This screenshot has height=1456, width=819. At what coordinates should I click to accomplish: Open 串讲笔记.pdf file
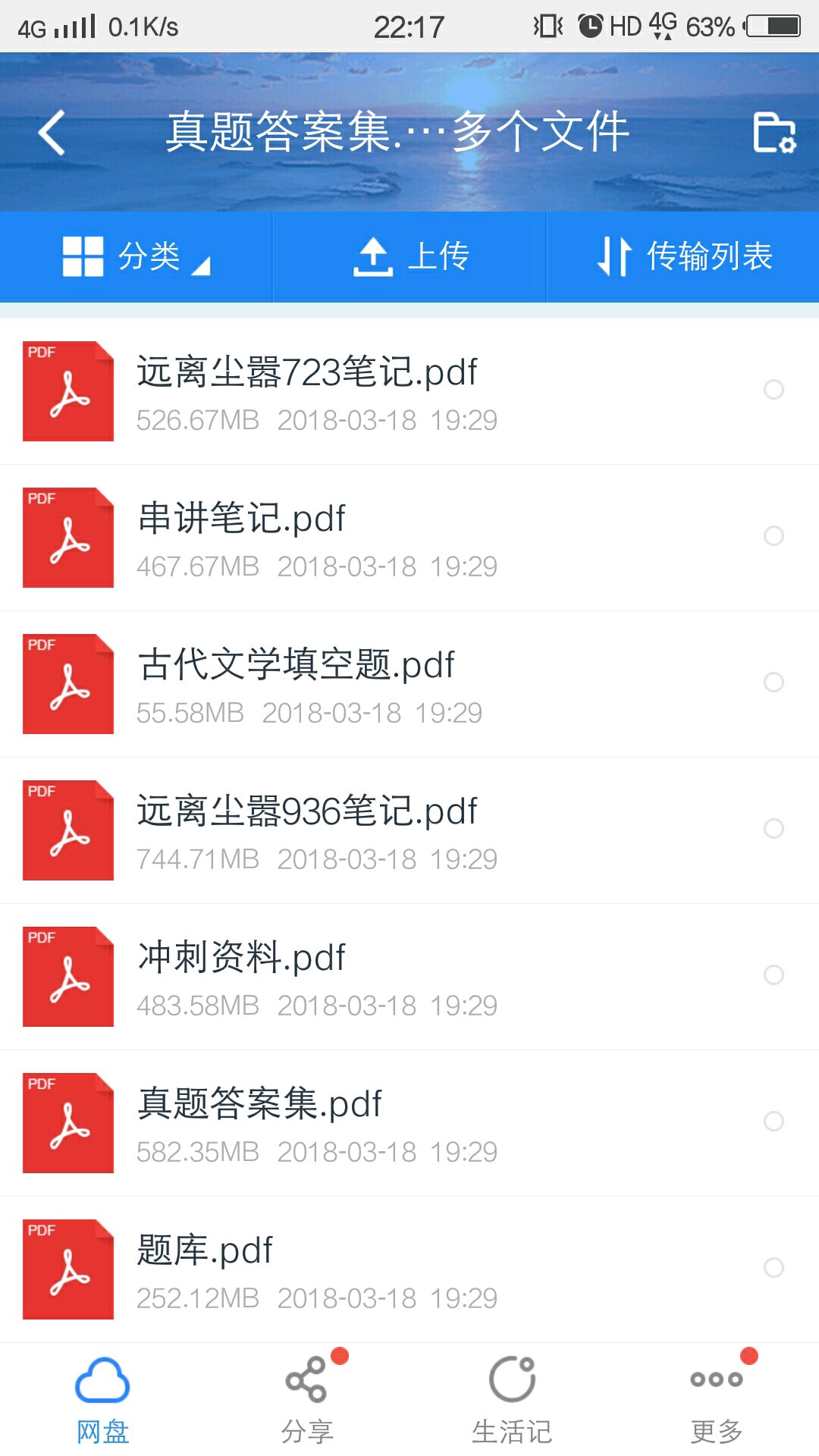pos(243,537)
